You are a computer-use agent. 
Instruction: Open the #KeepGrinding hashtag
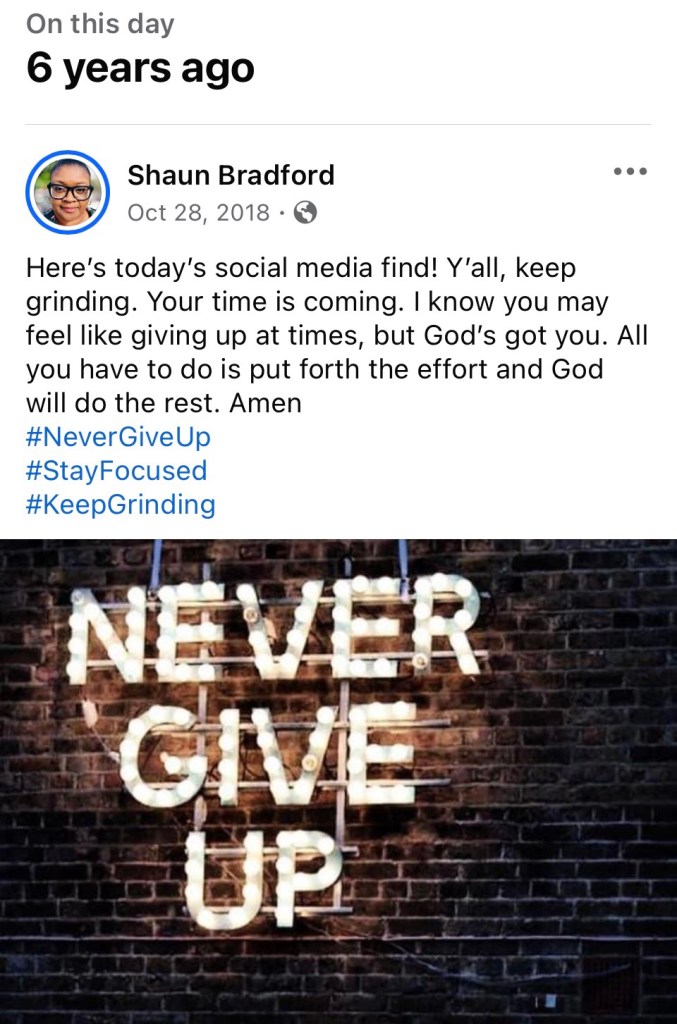click(x=120, y=503)
